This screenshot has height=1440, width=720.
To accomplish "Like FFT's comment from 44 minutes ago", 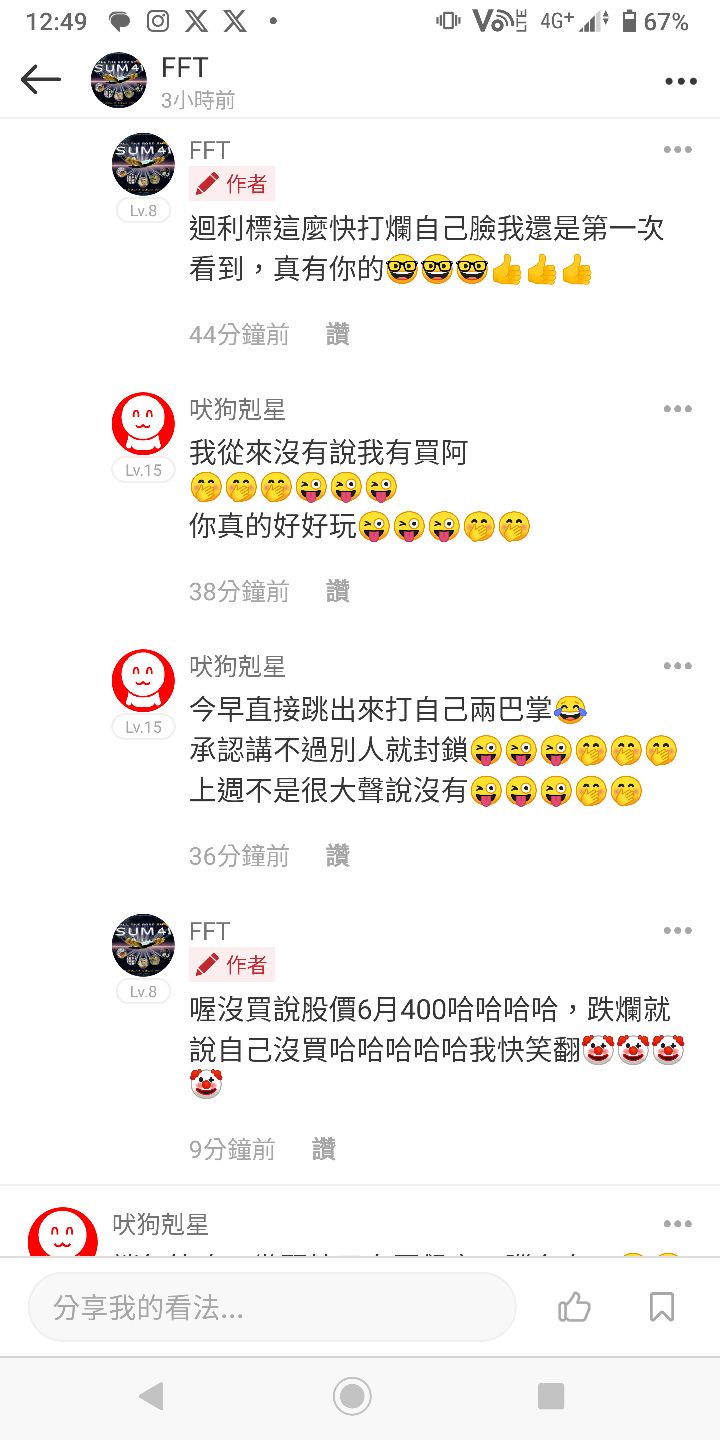I will (338, 335).
